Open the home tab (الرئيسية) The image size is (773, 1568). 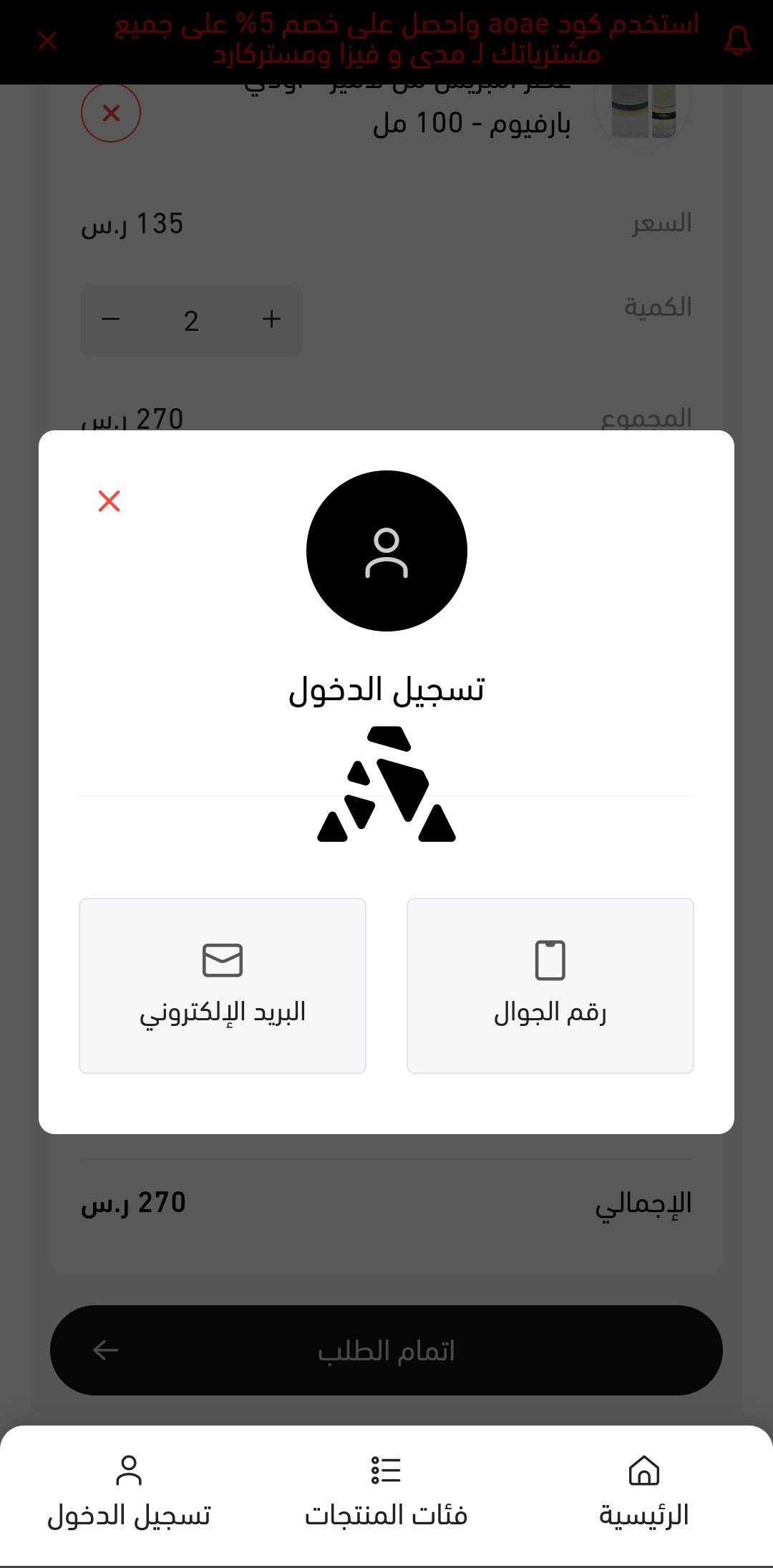pyautogui.click(x=643, y=1492)
